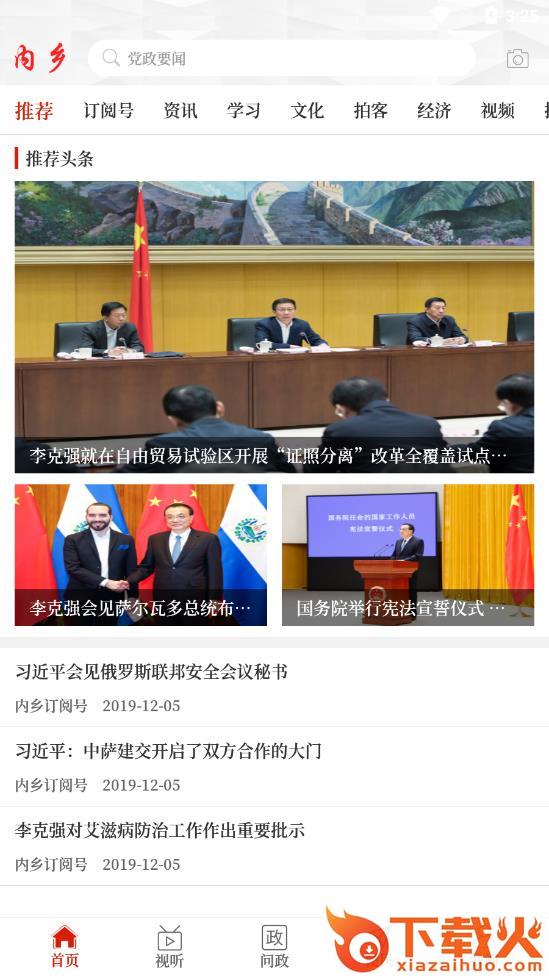Switch to the 视听 bottom tab
This screenshot has height=976, width=549.
(169, 946)
